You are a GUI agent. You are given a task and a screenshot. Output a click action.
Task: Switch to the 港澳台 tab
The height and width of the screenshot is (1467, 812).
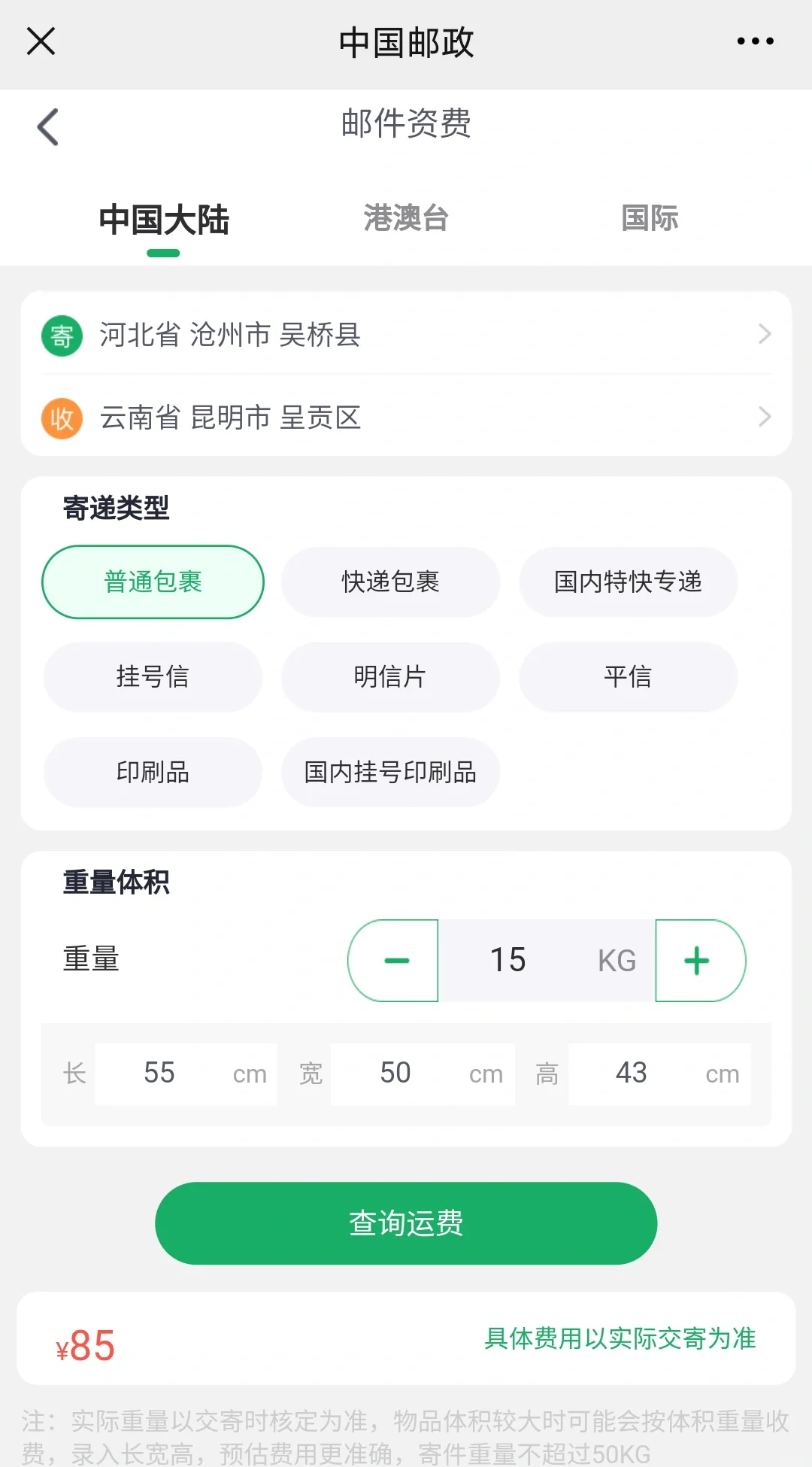pos(406,219)
